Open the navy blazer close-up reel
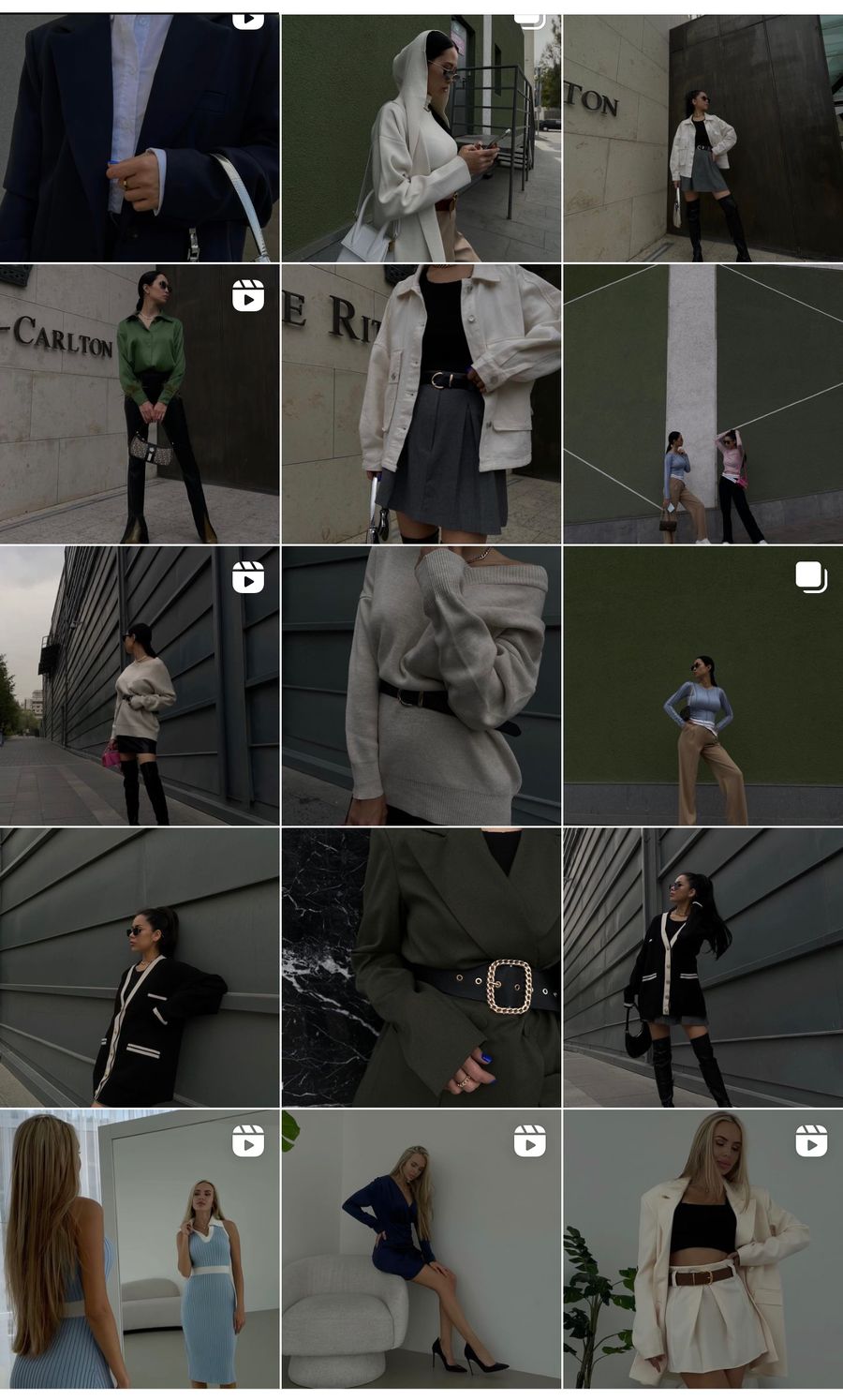Screen dimensions: 843x1400 pyautogui.click(x=140, y=137)
